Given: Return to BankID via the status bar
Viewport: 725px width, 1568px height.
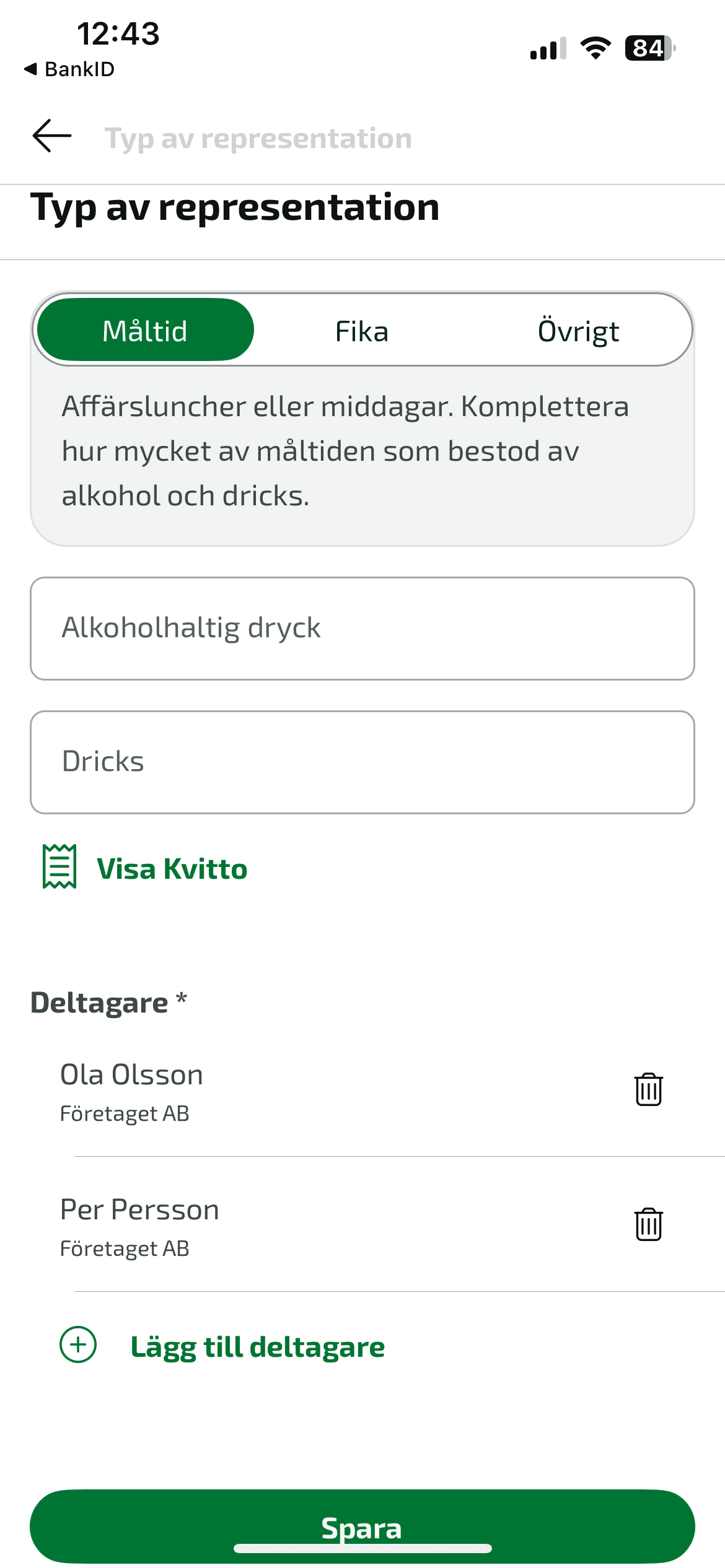Looking at the screenshot, I should [68, 69].
